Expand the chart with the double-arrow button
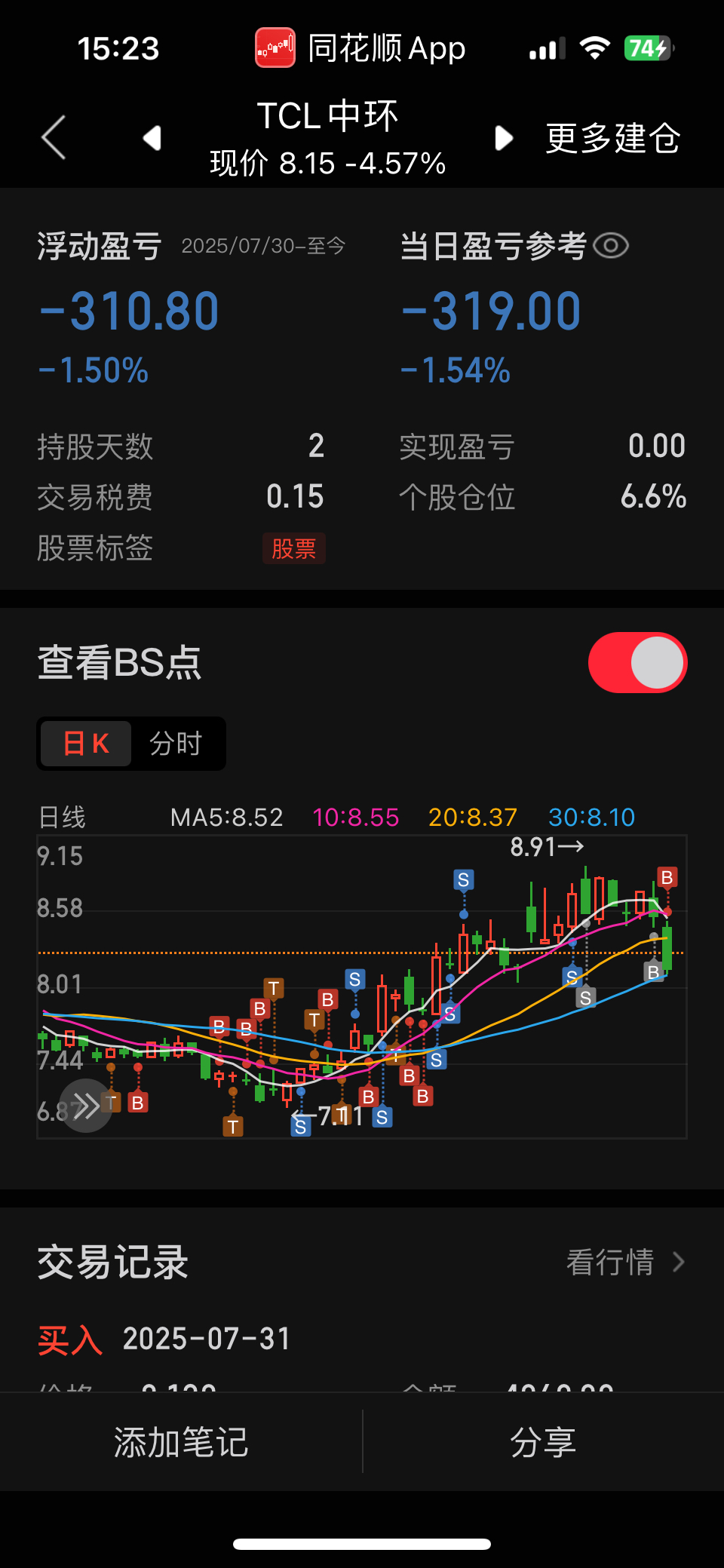 click(86, 1106)
